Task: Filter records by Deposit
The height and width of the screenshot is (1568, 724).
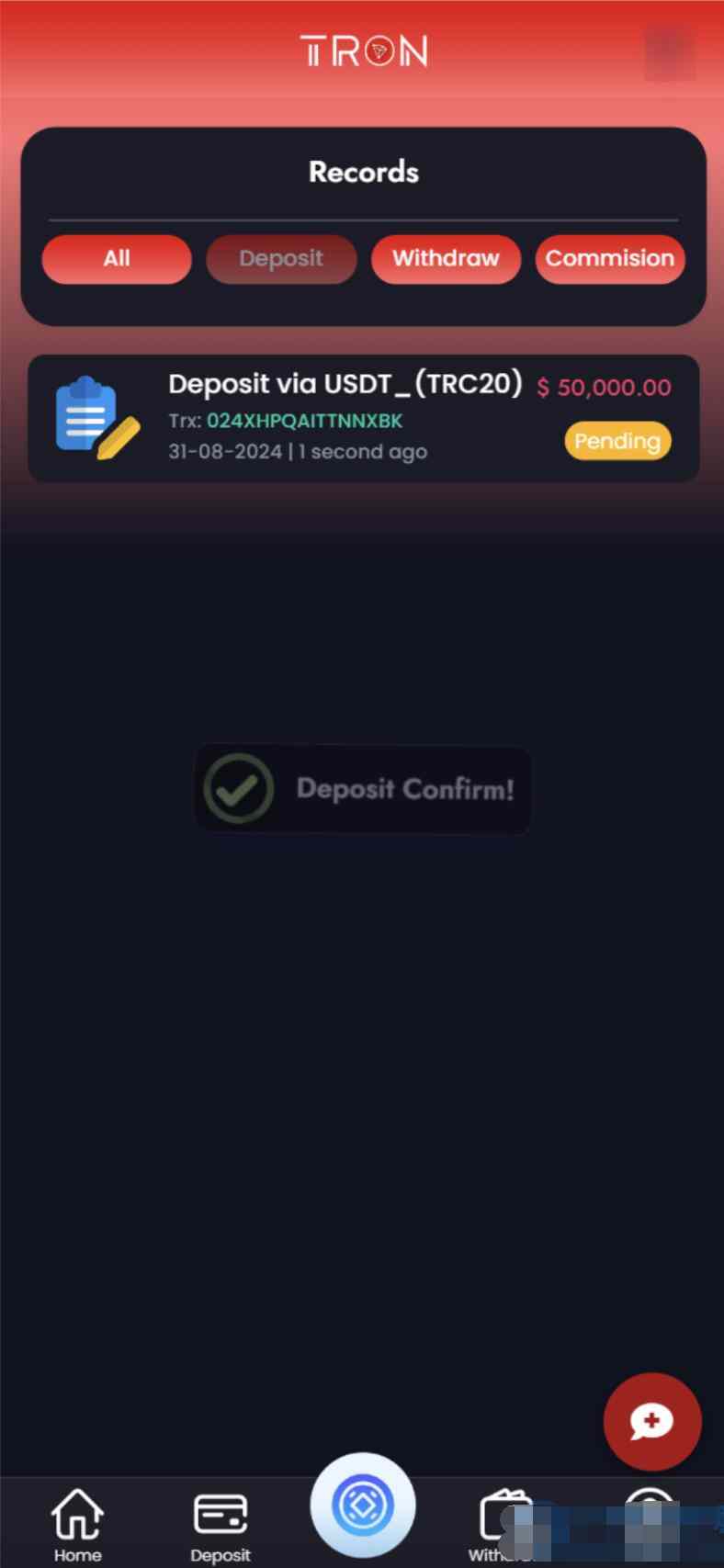Action: click(281, 259)
